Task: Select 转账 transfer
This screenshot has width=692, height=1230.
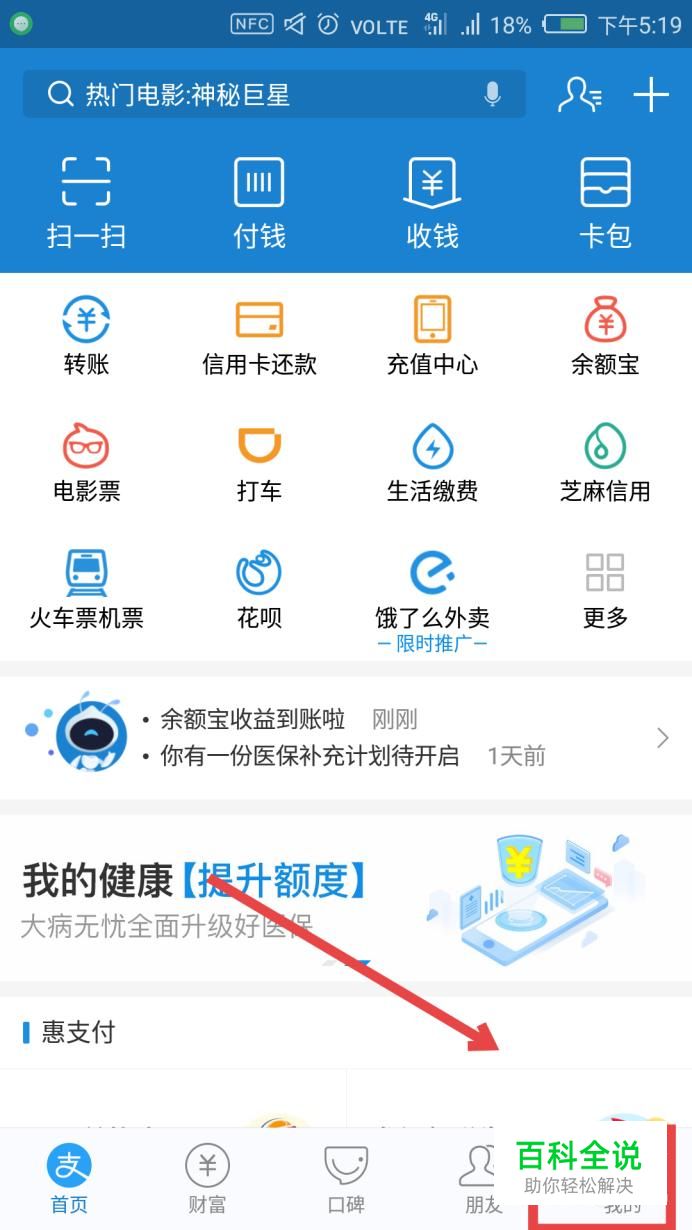Action: (86, 337)
